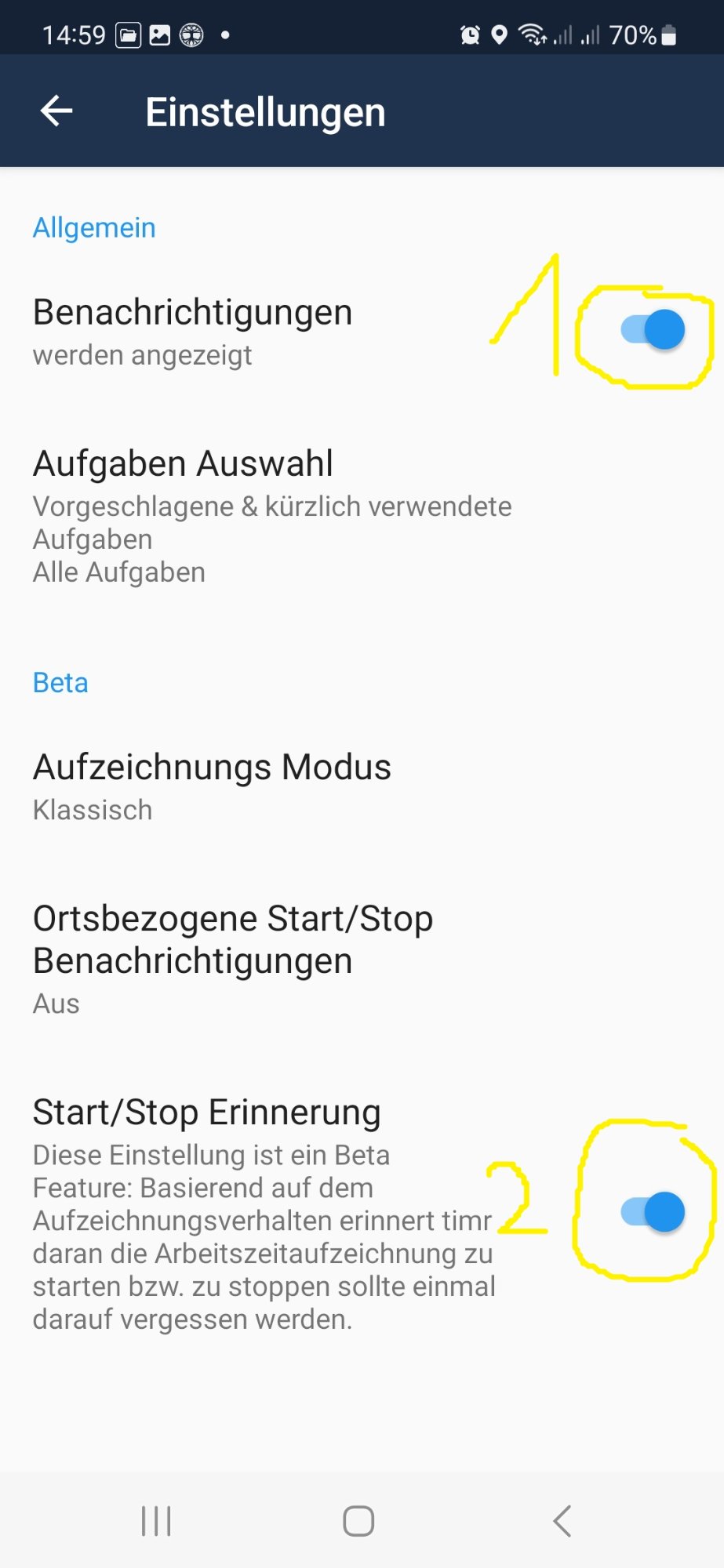Select the alarm clock status bar icon
Image resolution: width=724 pixels, height=1568 pixels.
coord(469,35)
